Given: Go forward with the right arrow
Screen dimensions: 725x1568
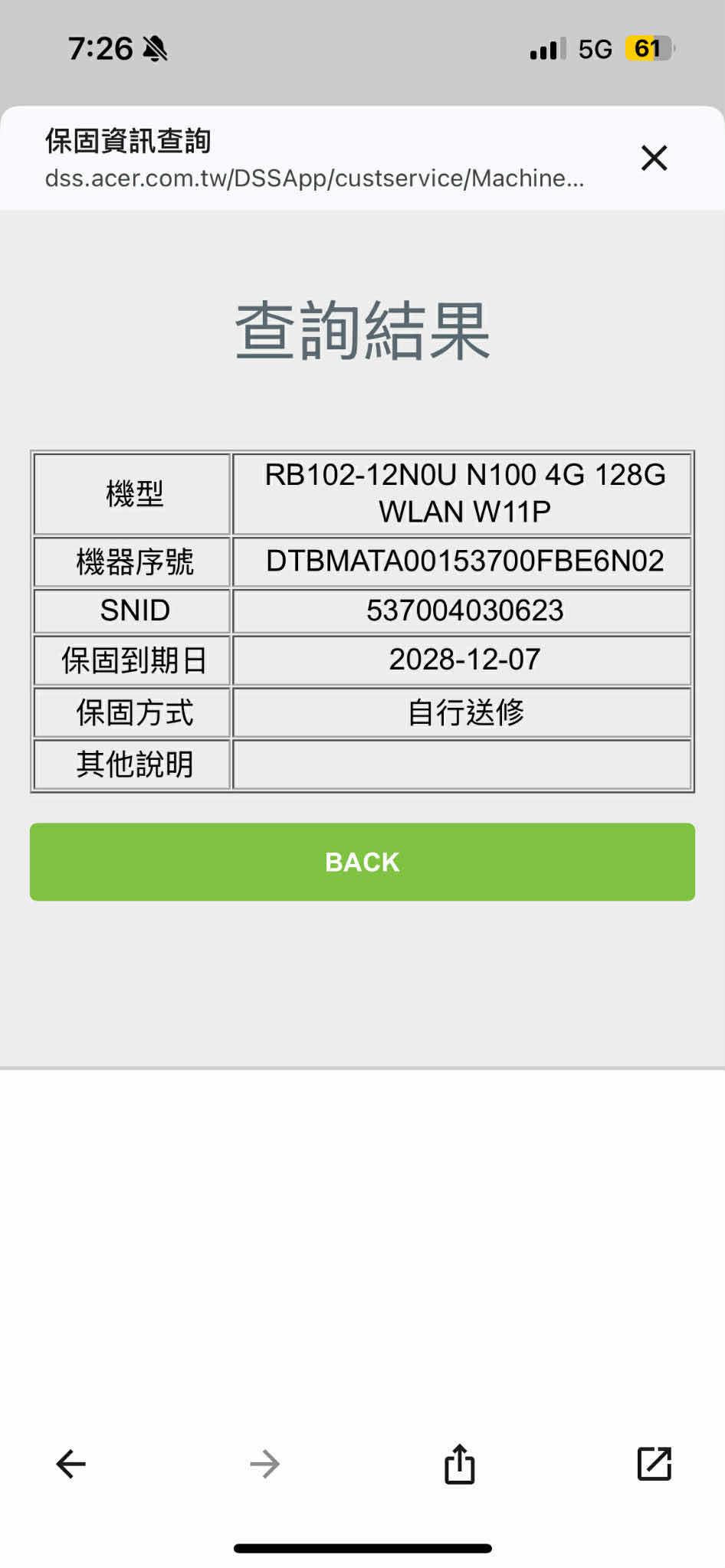Looking at the screenshot, I should (x=265, y=1464).
